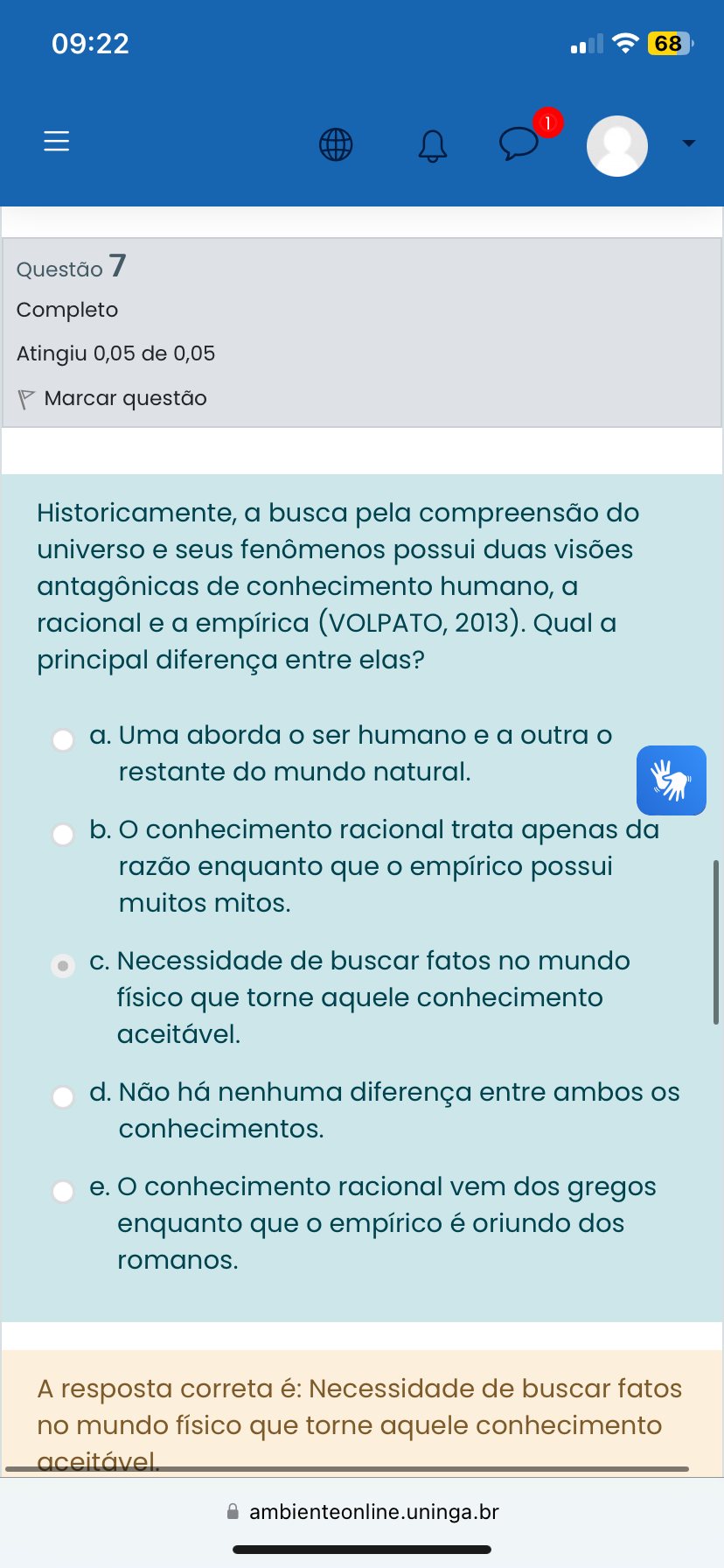The width and height of the screenshot is (724, 1568).
Task: Select option d nenhuma diferença
Action: (x=63, y=1097)
